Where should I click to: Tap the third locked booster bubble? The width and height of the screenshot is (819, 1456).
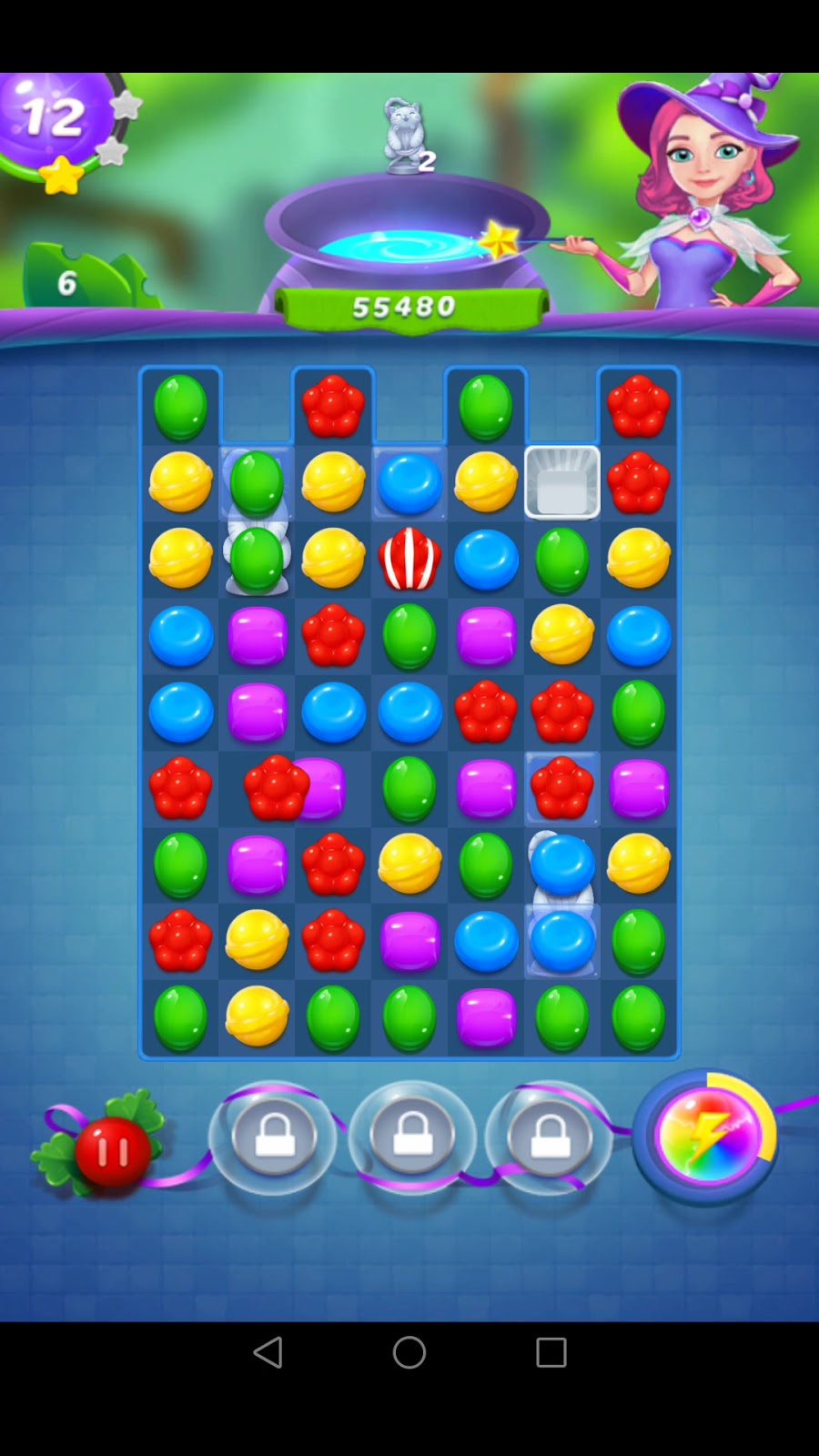550,1137
